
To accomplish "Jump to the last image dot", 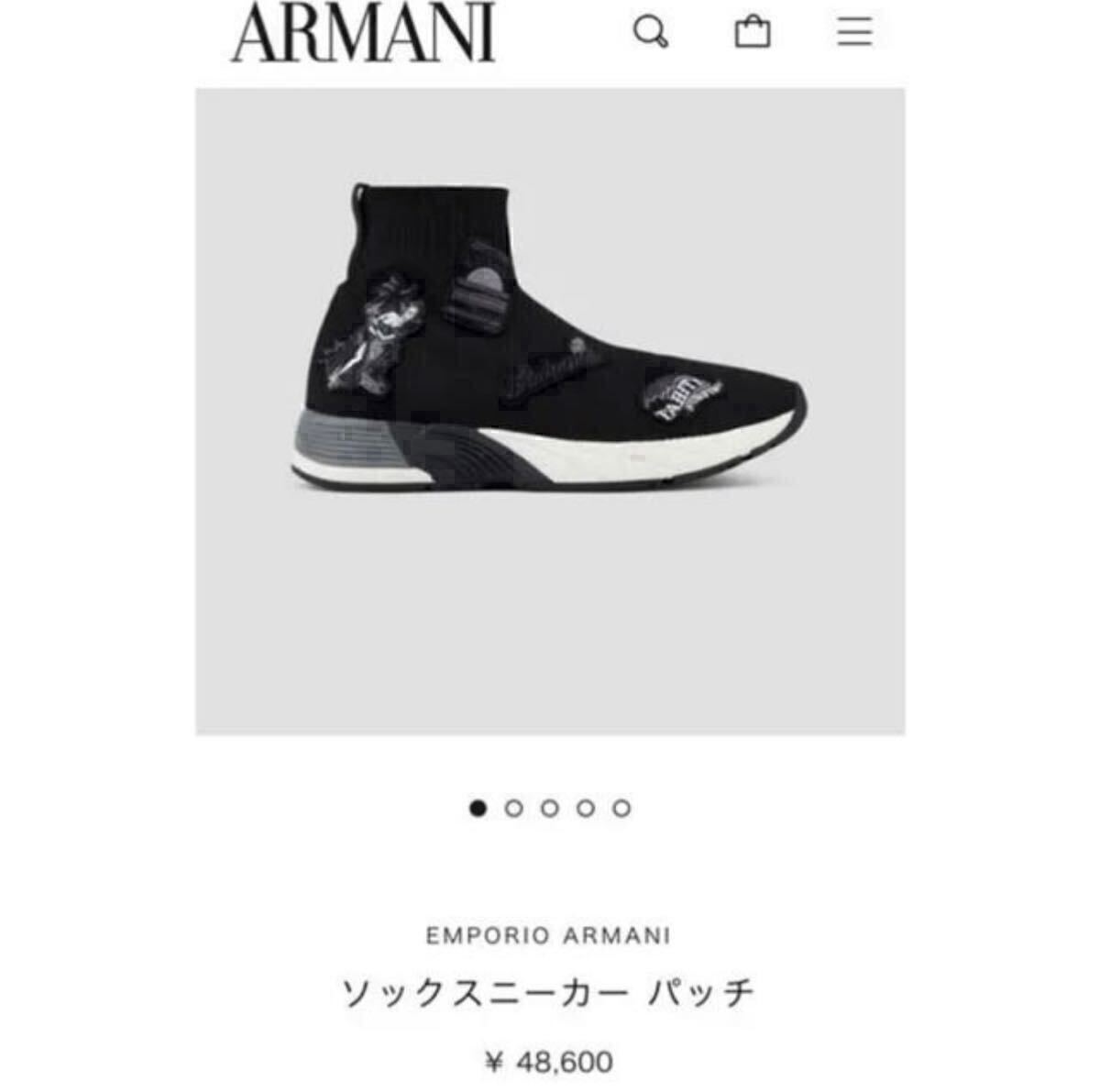I will 621,808.
